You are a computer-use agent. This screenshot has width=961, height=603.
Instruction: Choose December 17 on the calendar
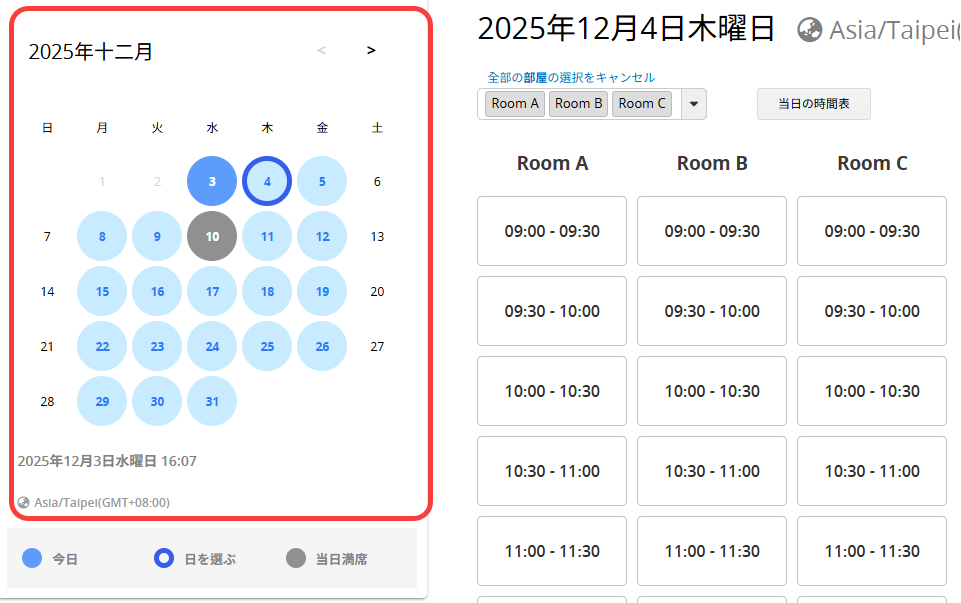212,292
